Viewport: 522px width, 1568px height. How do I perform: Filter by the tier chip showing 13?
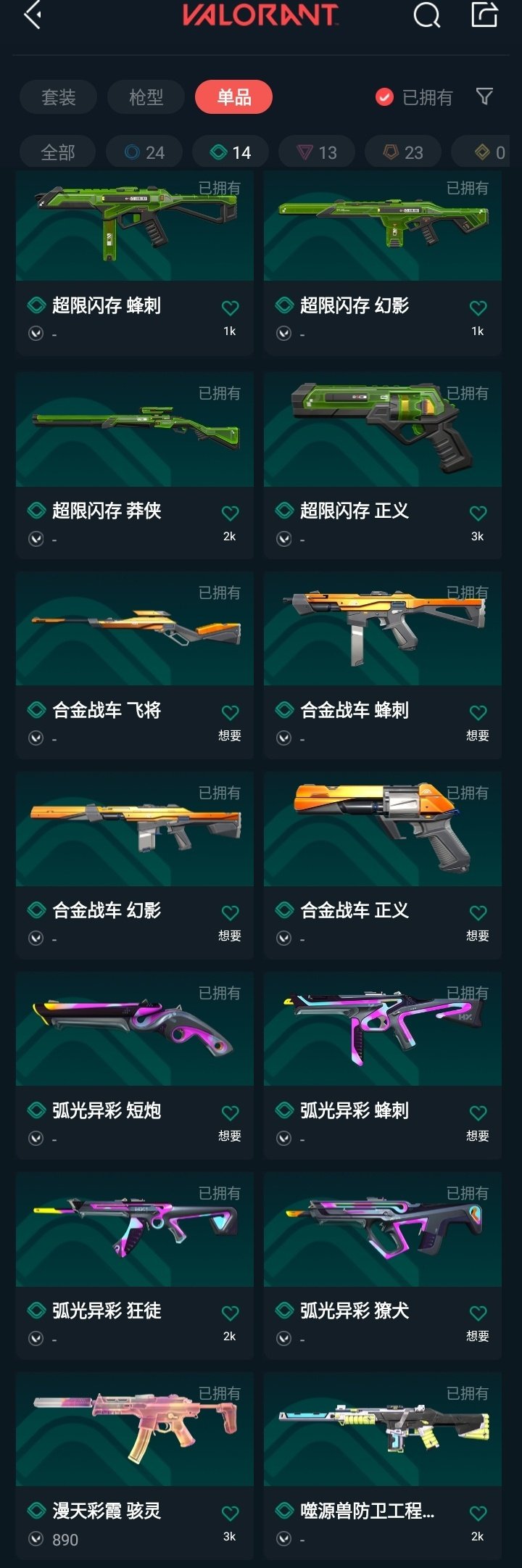pos(317,152)
